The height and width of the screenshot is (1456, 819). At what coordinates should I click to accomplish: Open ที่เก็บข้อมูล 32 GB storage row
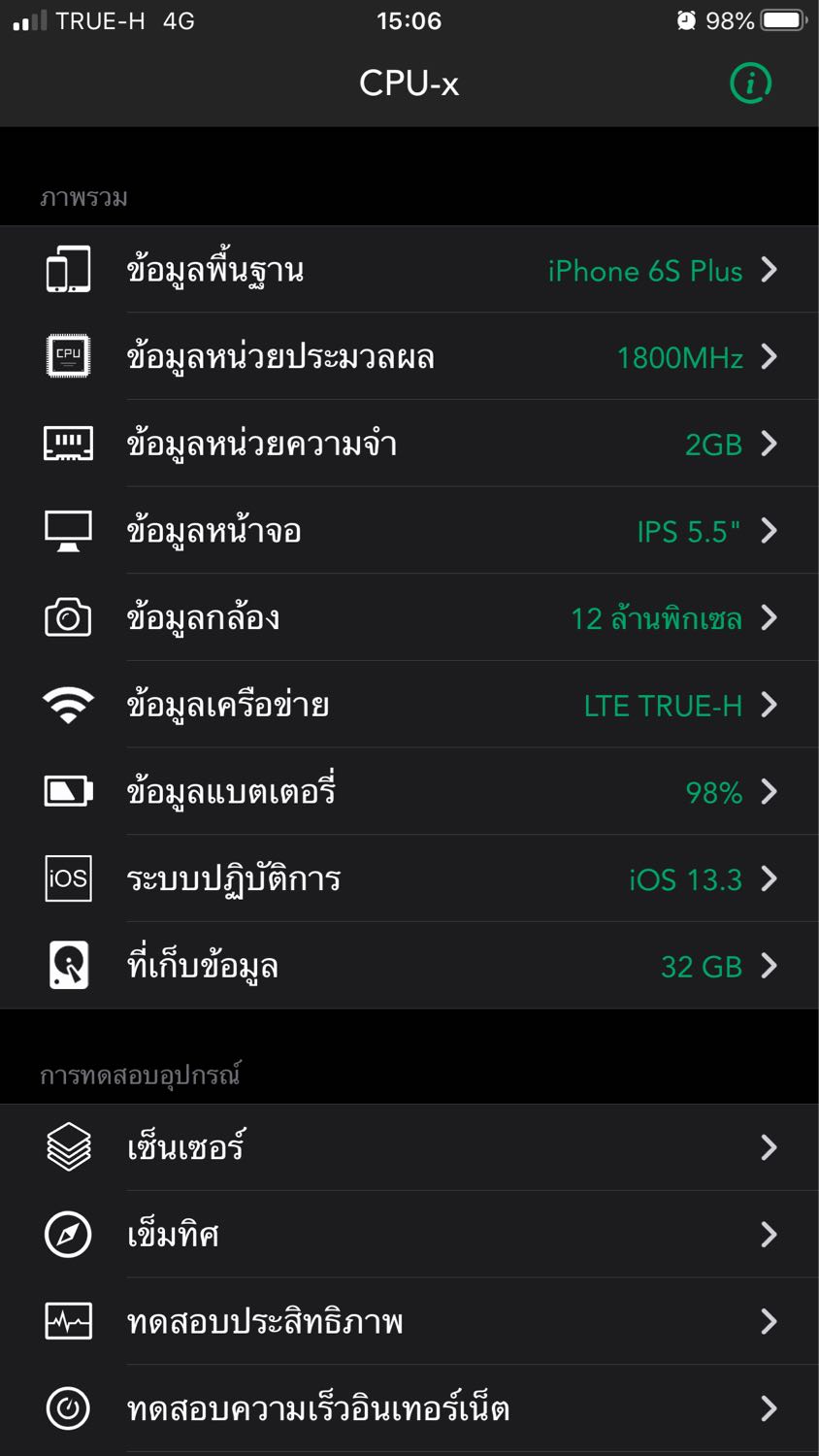(409, 966)
